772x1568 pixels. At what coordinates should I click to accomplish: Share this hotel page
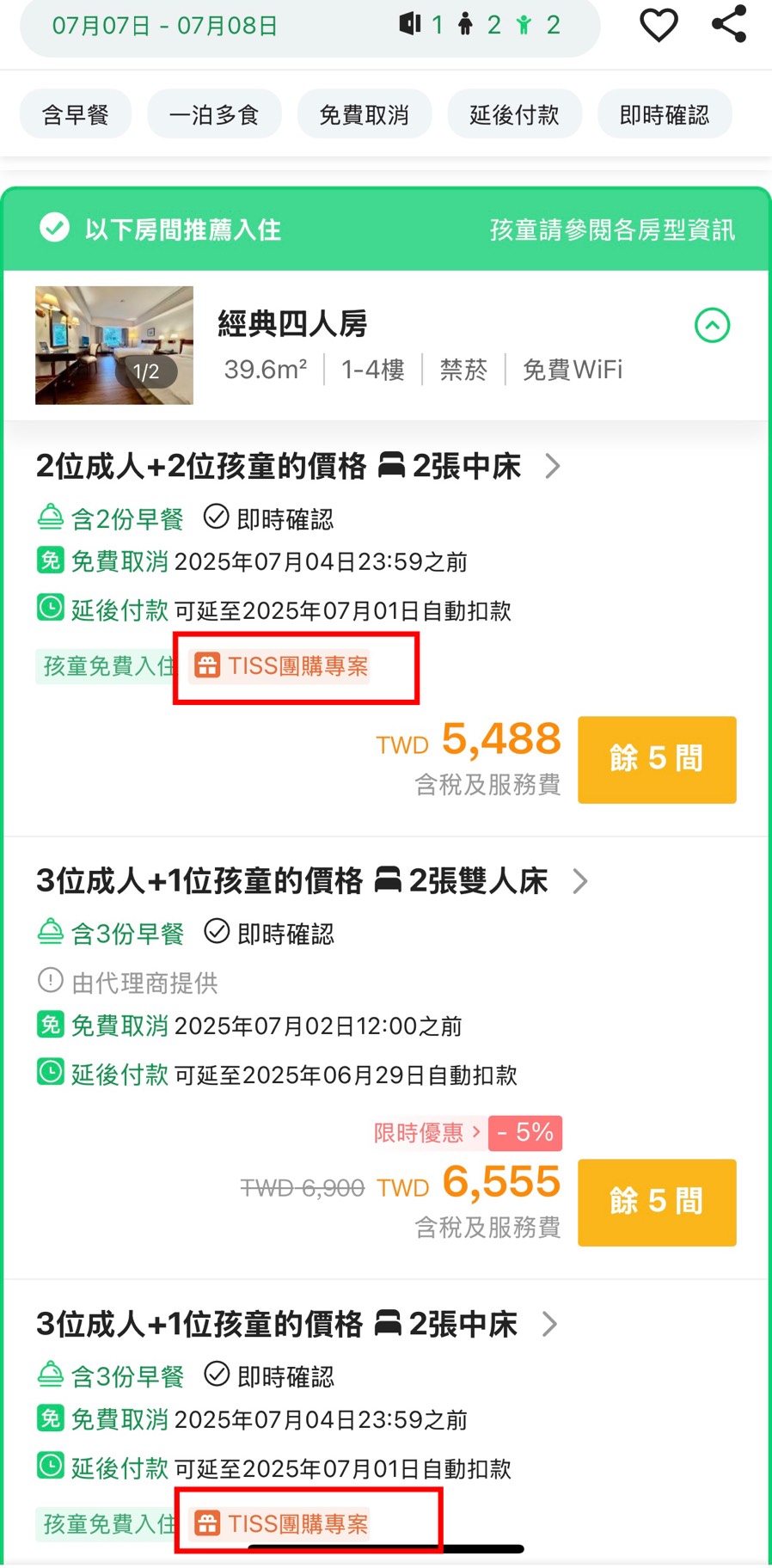[x=729, y=24]
